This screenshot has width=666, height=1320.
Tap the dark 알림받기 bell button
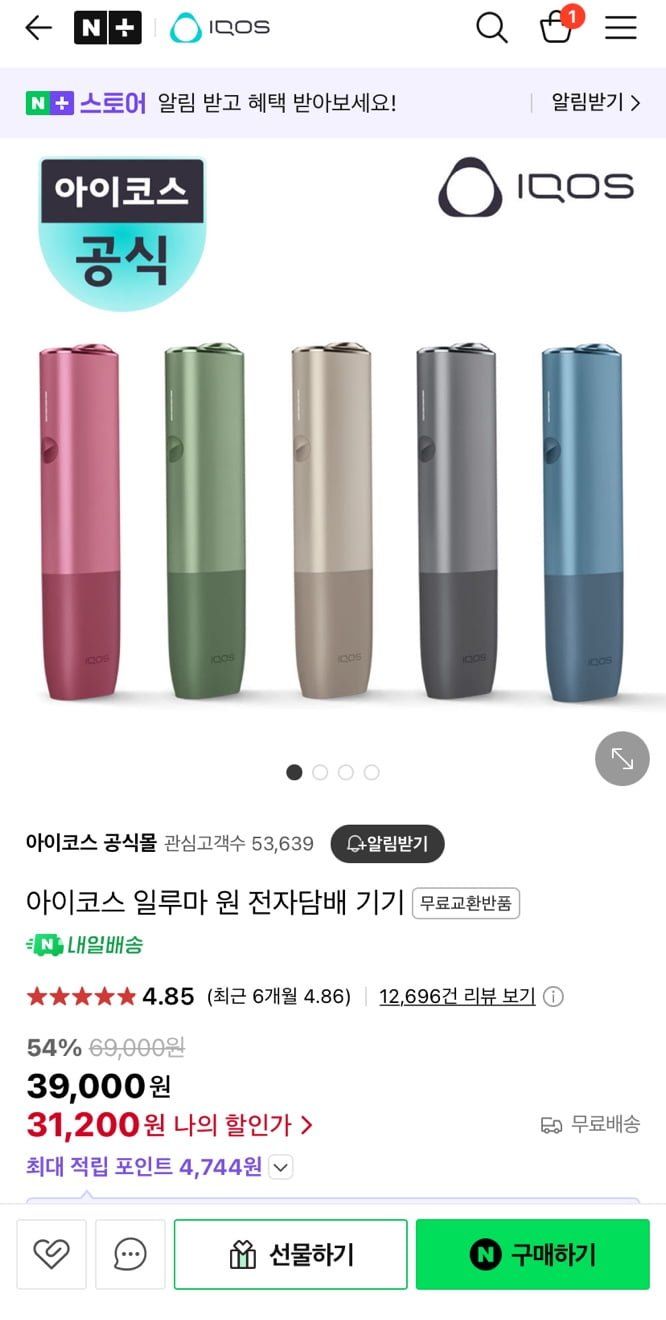pos(387,844)
